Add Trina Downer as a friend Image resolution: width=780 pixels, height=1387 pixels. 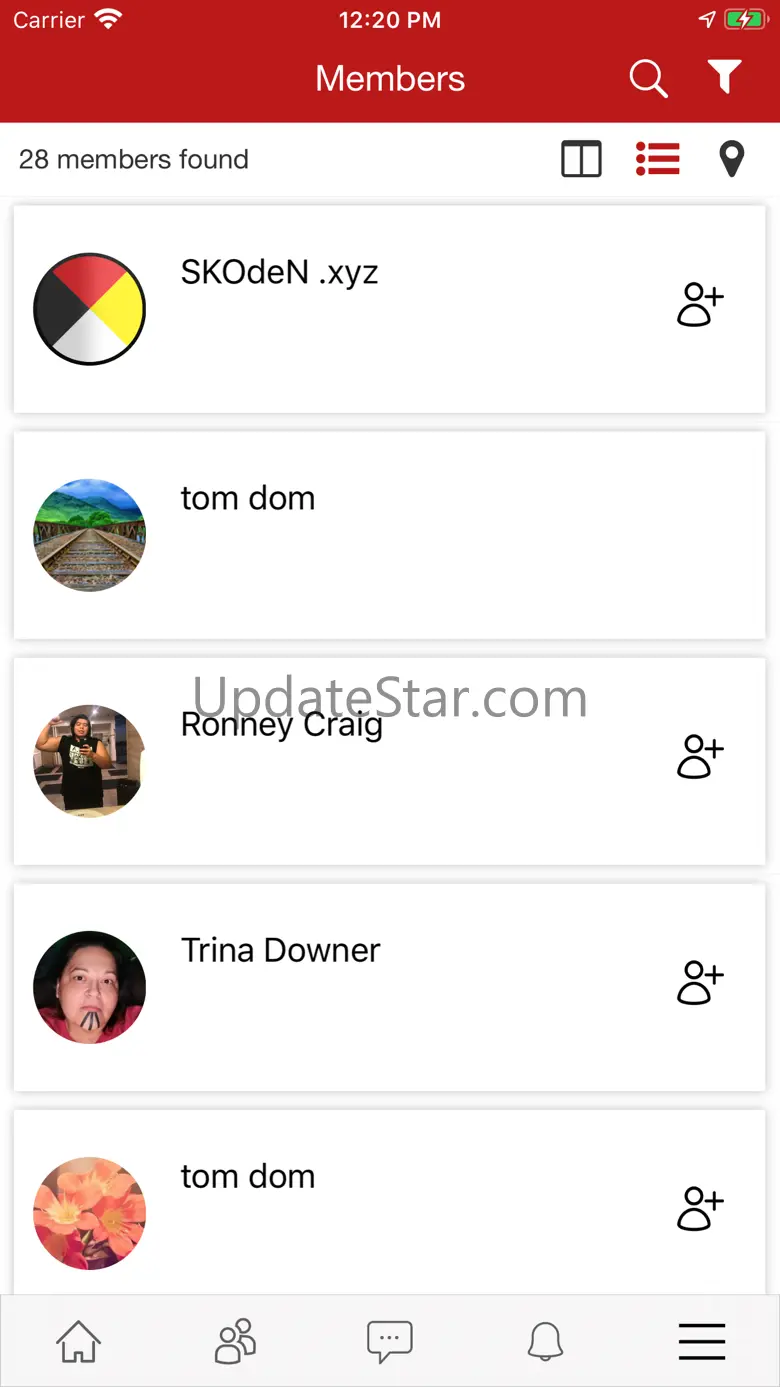click(x=700, y=982)
